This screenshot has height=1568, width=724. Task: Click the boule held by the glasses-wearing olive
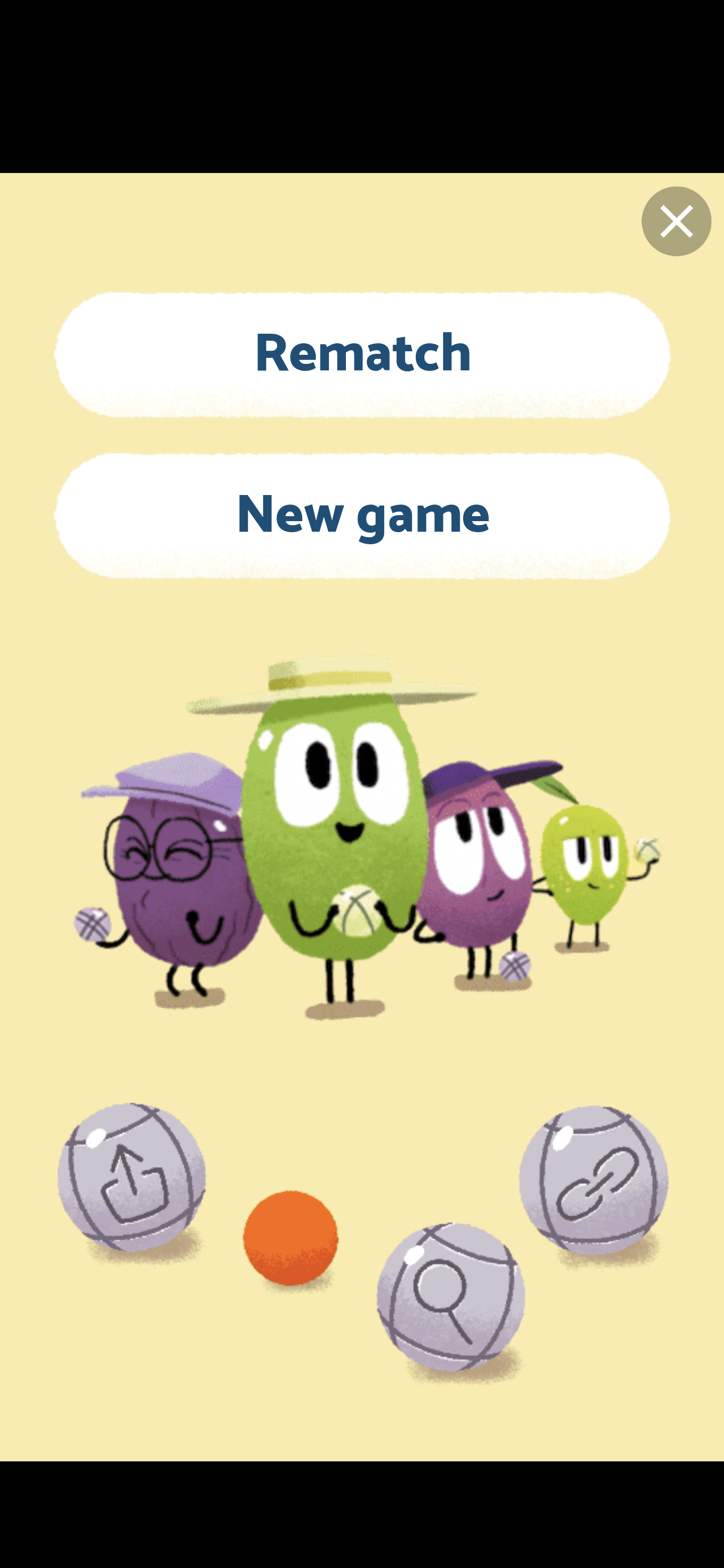(x=92, y=925)
